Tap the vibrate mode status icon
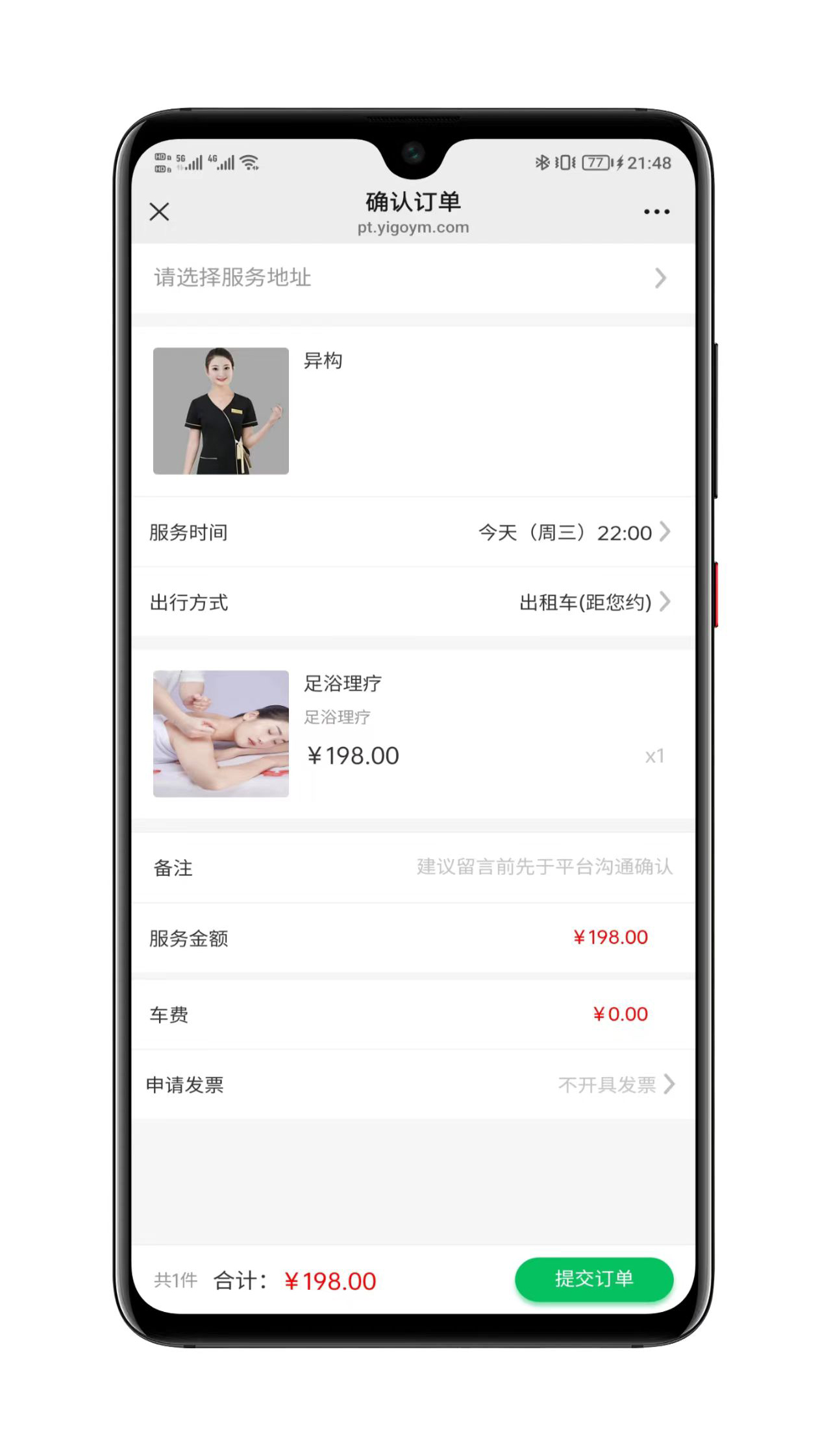 [565, 163]
